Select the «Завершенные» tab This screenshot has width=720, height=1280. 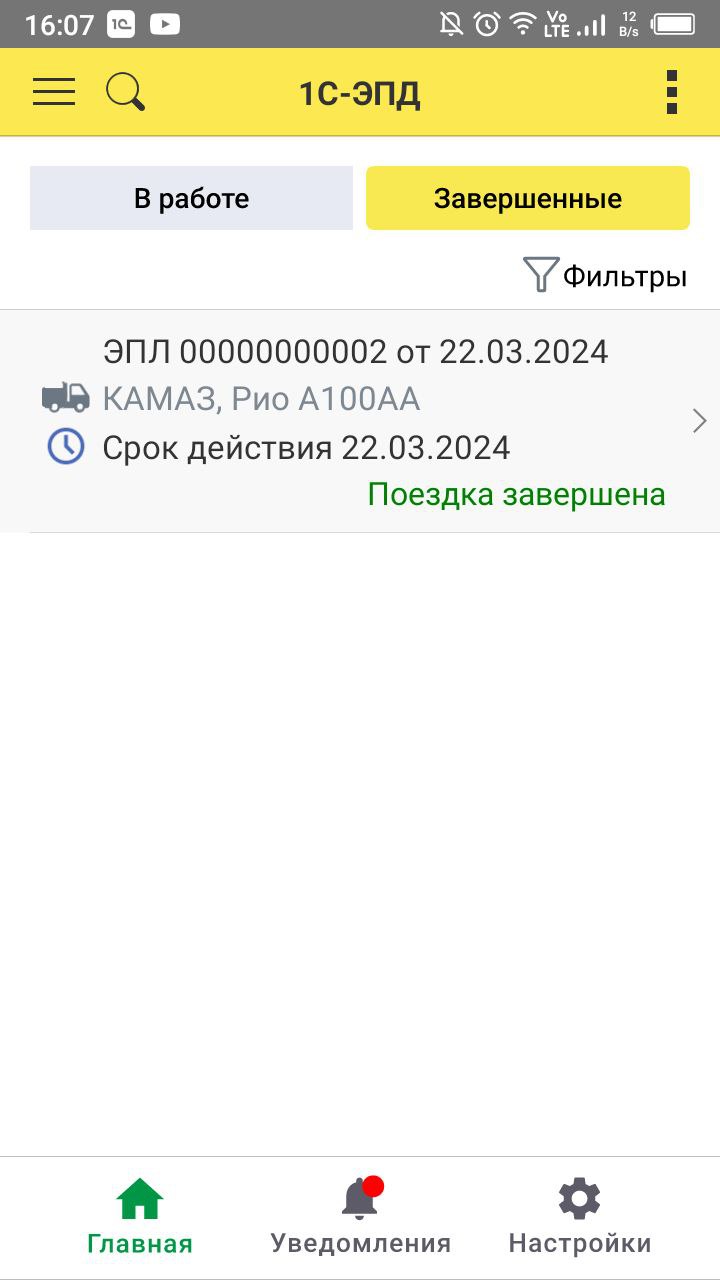527,198
